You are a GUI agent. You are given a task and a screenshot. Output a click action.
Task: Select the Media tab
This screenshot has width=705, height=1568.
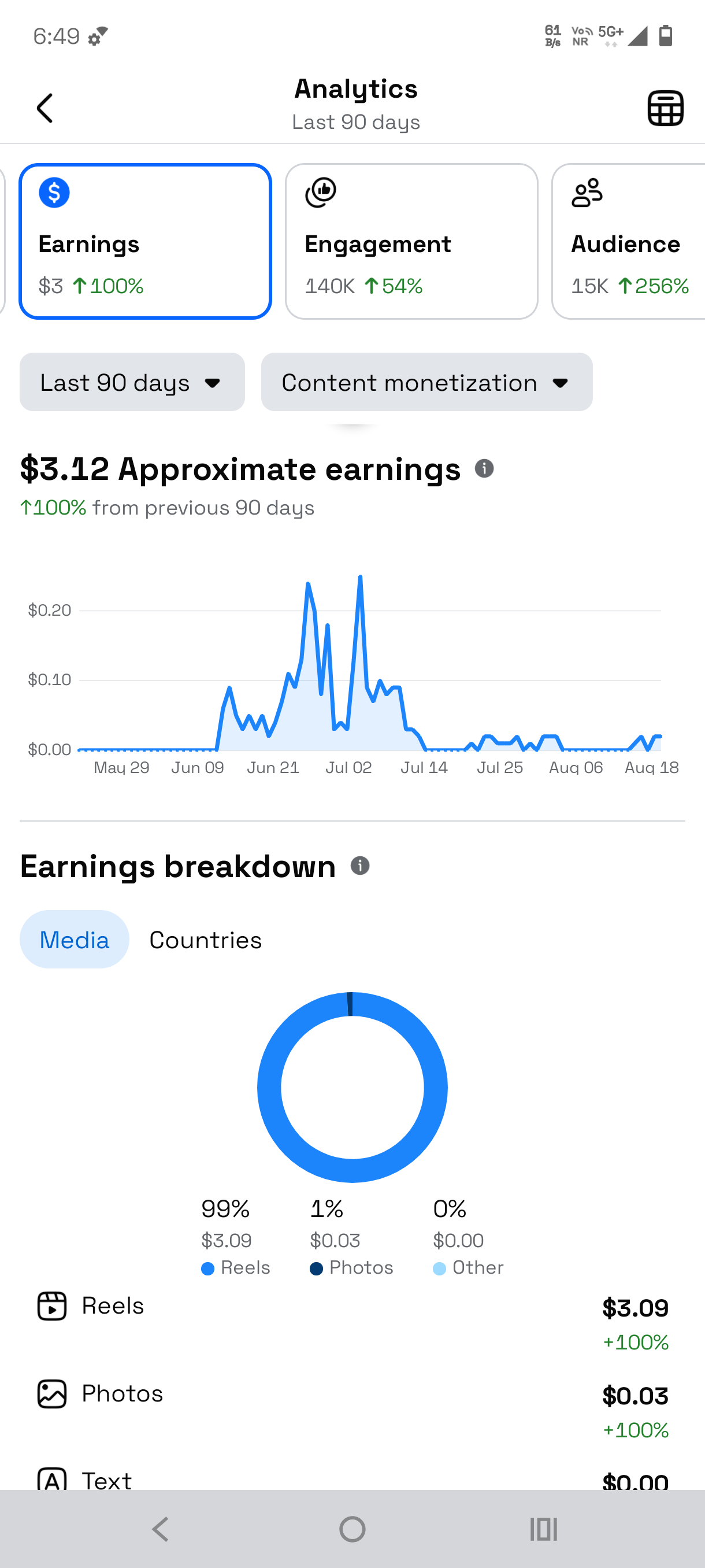74,940
